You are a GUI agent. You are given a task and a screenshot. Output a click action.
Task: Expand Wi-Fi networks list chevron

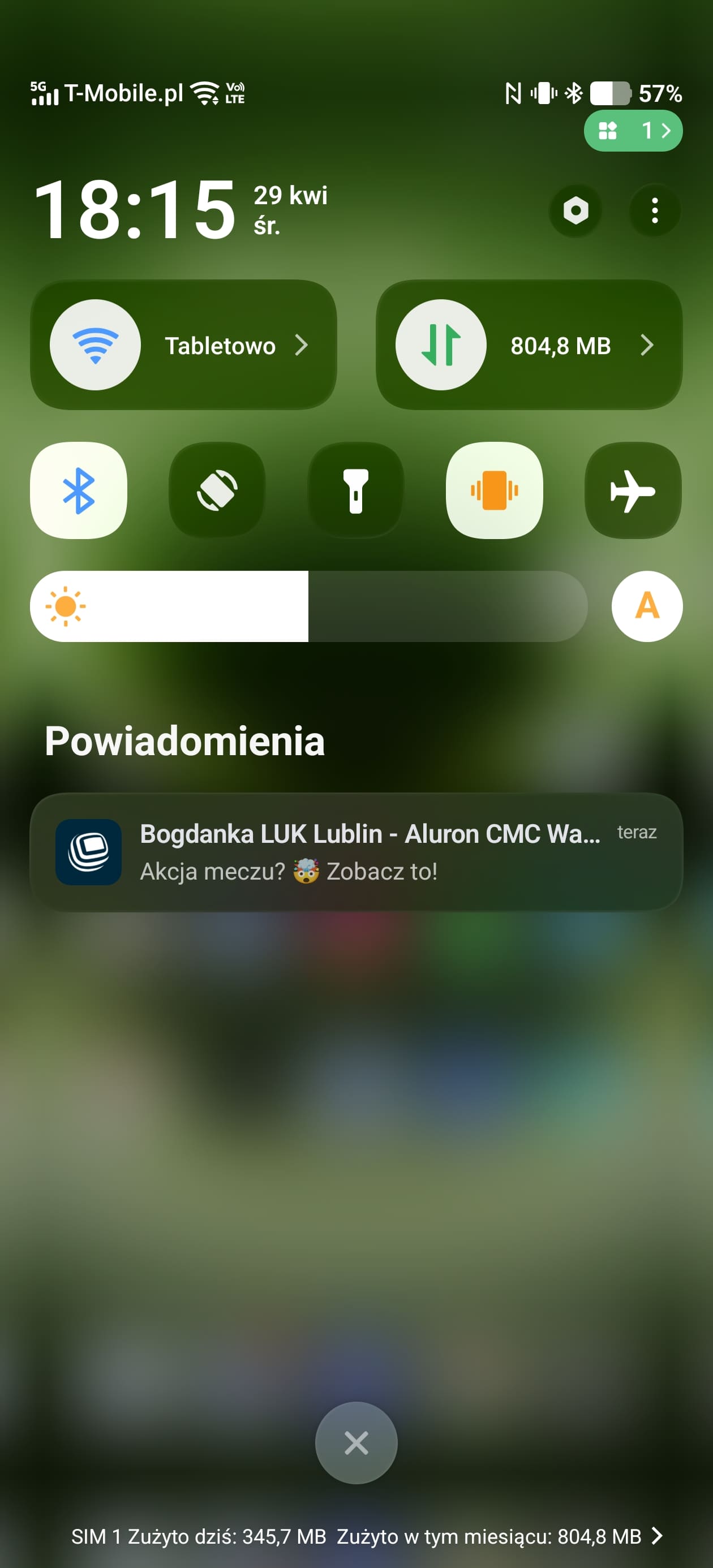302,345
